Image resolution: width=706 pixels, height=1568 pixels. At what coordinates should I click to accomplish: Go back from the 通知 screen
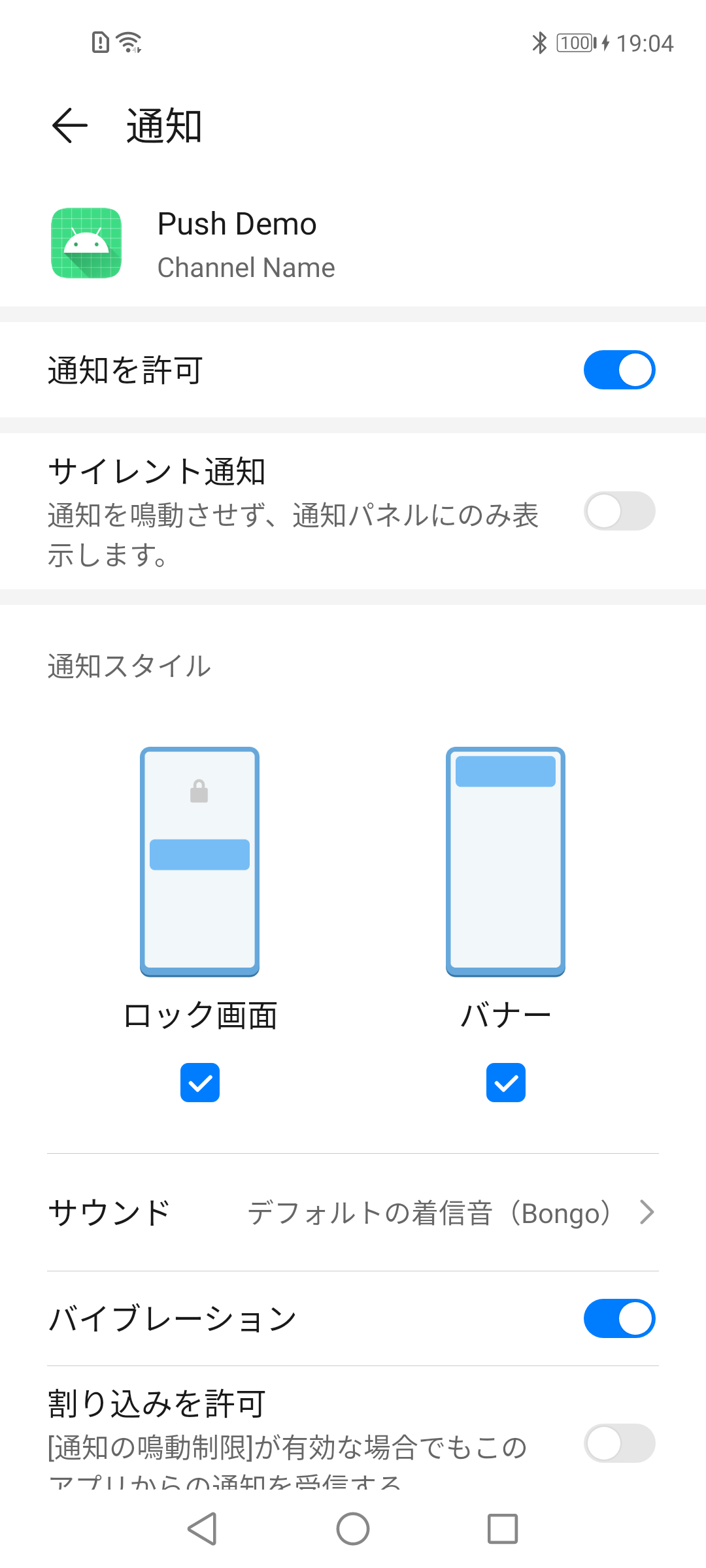tap(70, 125)
